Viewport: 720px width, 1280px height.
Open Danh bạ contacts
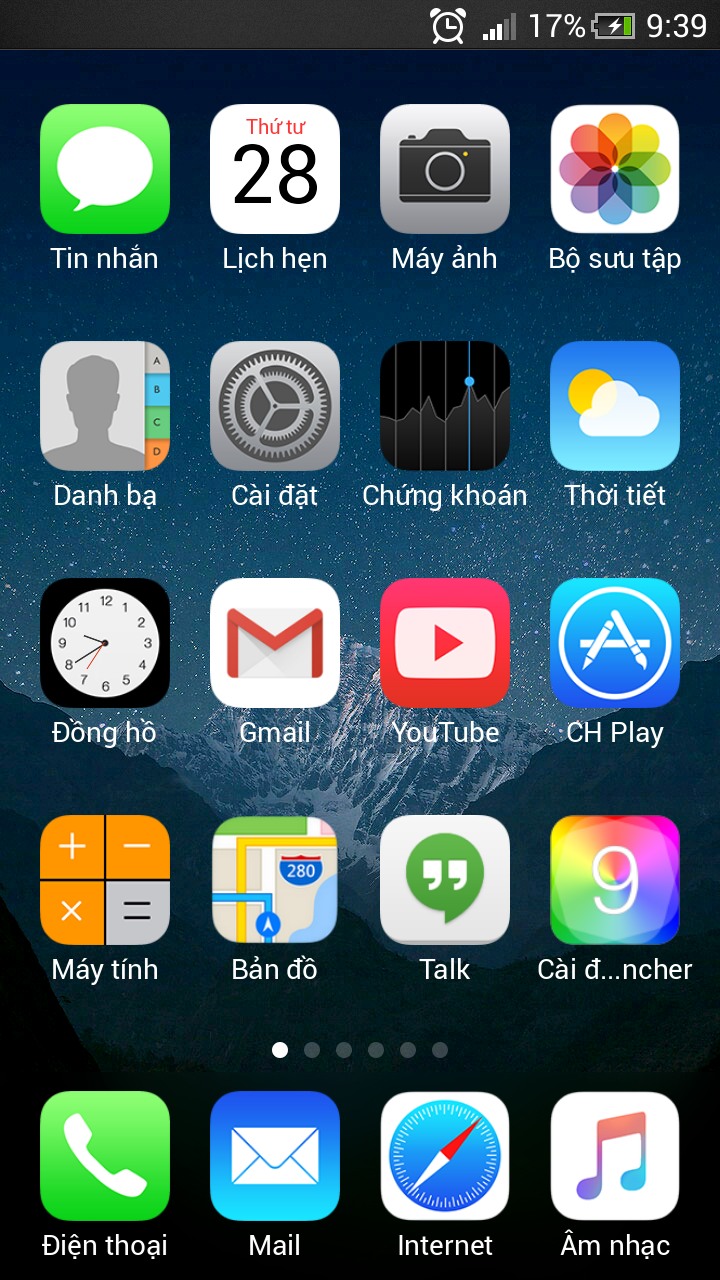105,406
